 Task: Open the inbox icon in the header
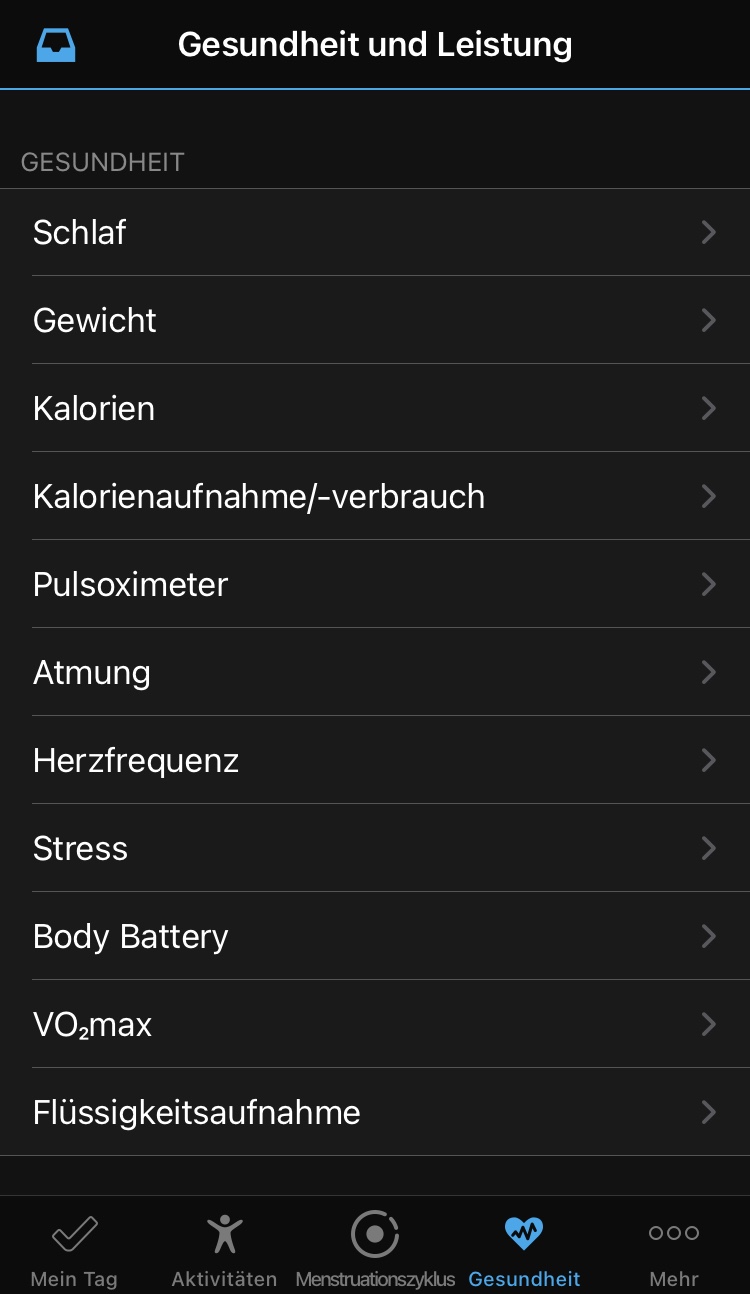click(x=56, y=45)
